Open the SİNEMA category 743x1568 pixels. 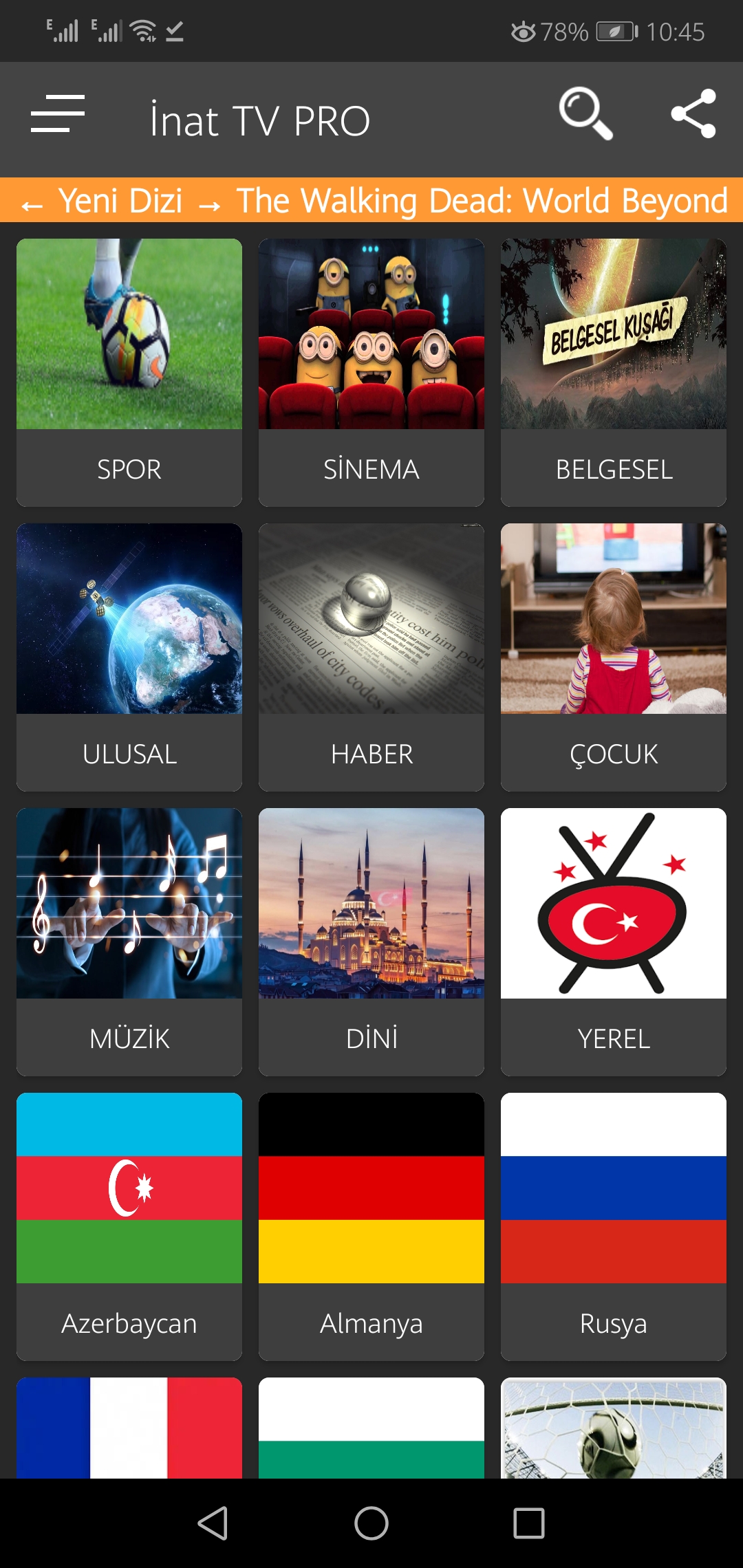371,372
